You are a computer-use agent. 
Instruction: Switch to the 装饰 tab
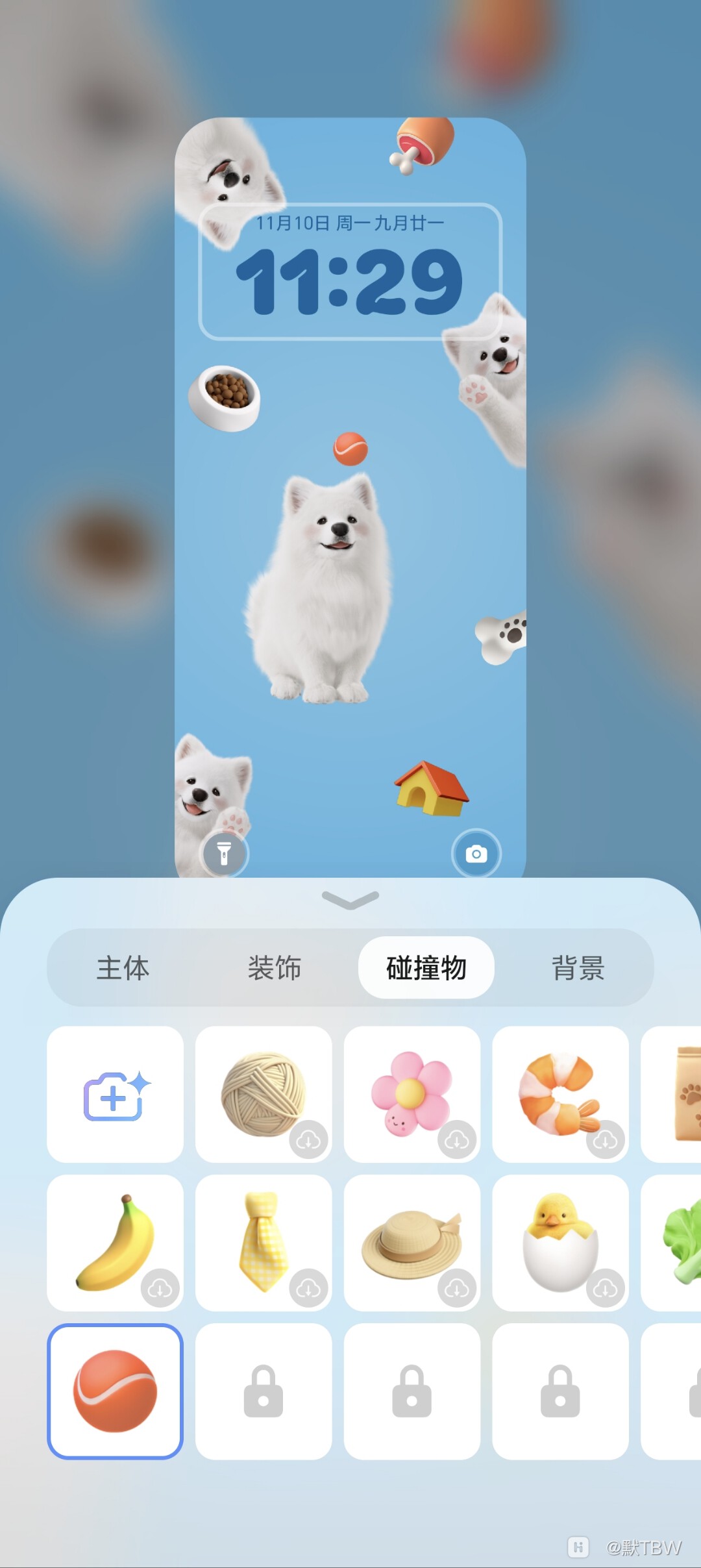pyautogui.click(x=275, y=968)
